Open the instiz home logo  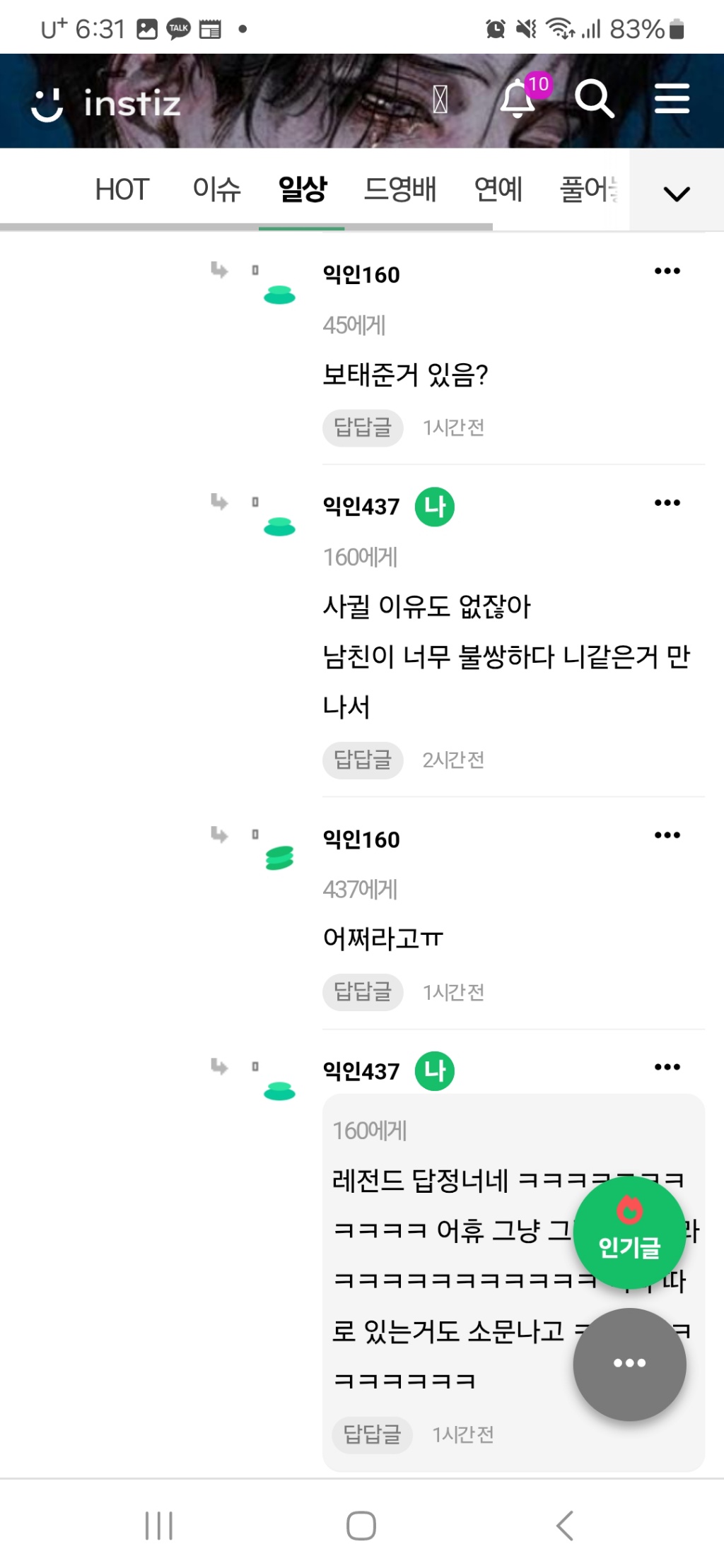[x=107, y=103]
